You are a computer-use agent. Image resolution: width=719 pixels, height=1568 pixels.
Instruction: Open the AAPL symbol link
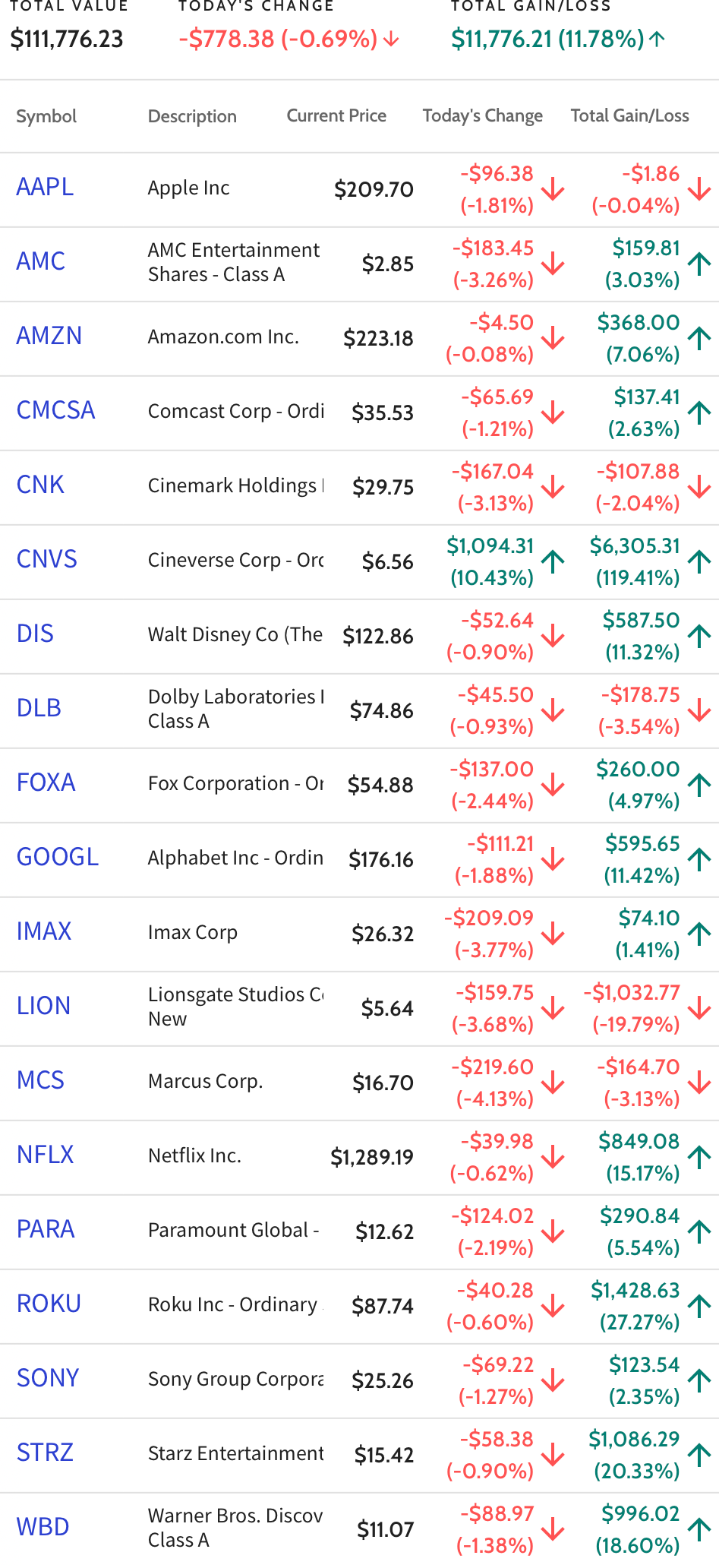[45, 187]
